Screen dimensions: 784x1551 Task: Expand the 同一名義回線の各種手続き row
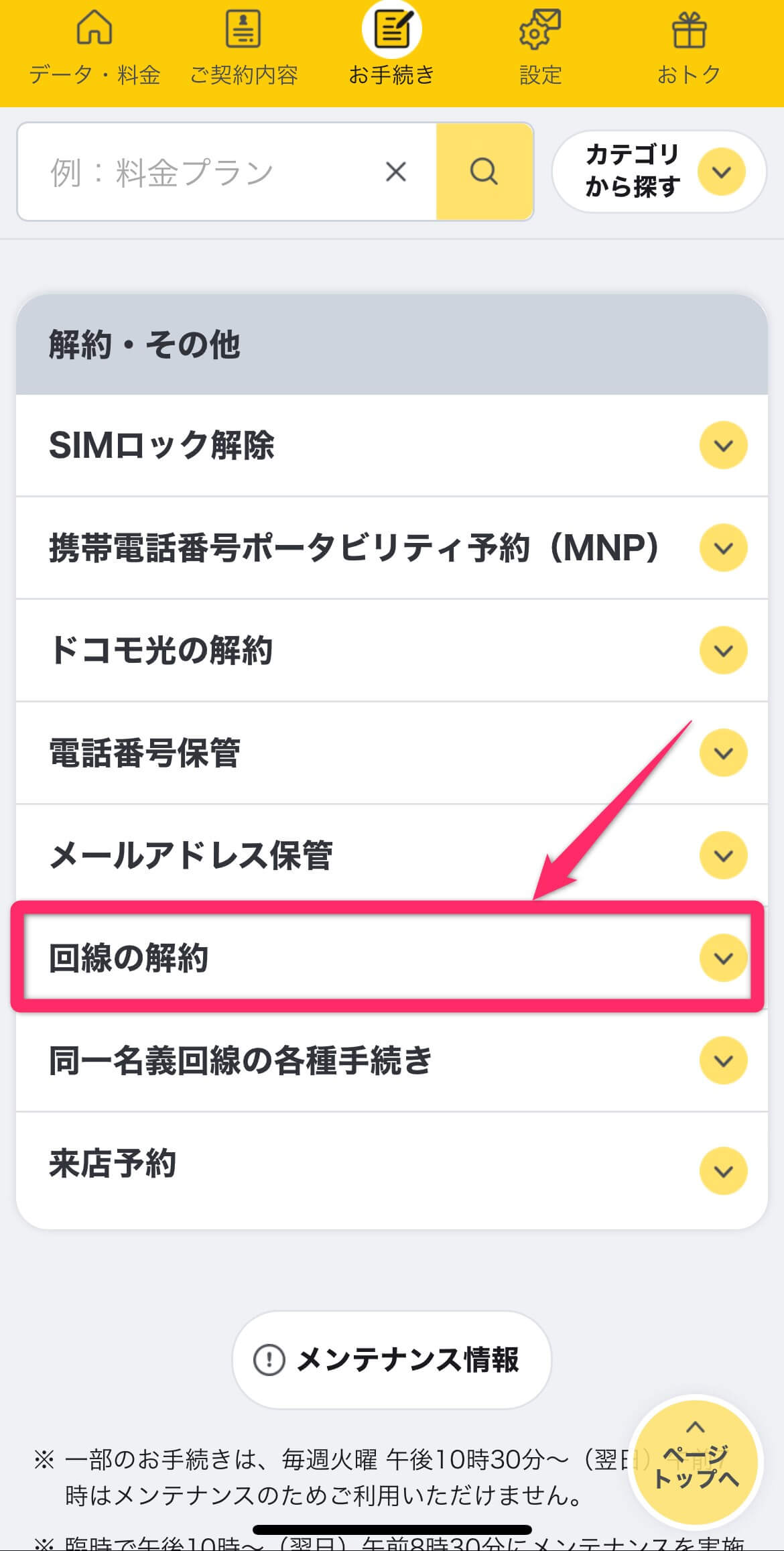722,1061
